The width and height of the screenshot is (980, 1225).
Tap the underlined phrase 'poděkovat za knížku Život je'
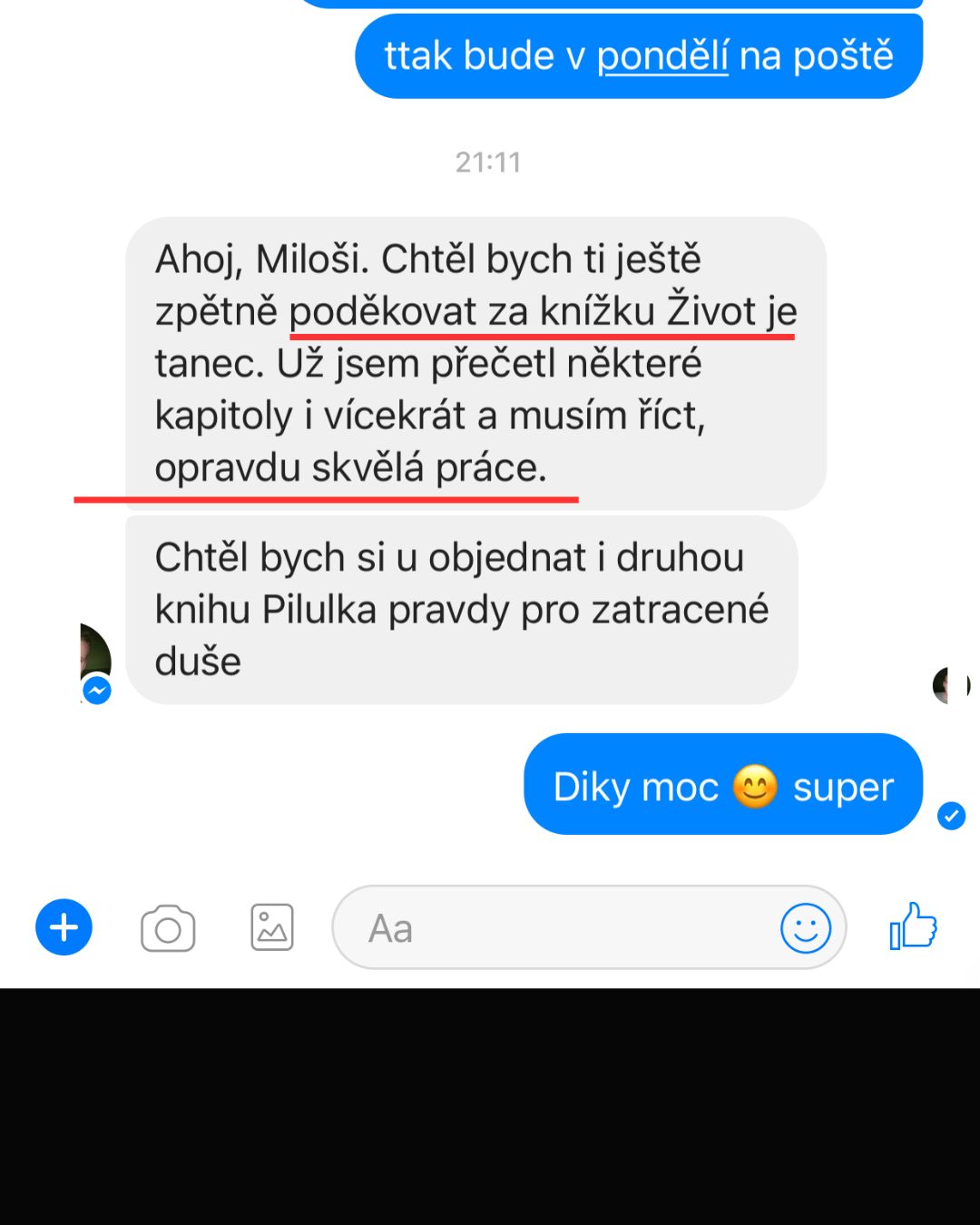pyautogui.click(x=542, y=309)
